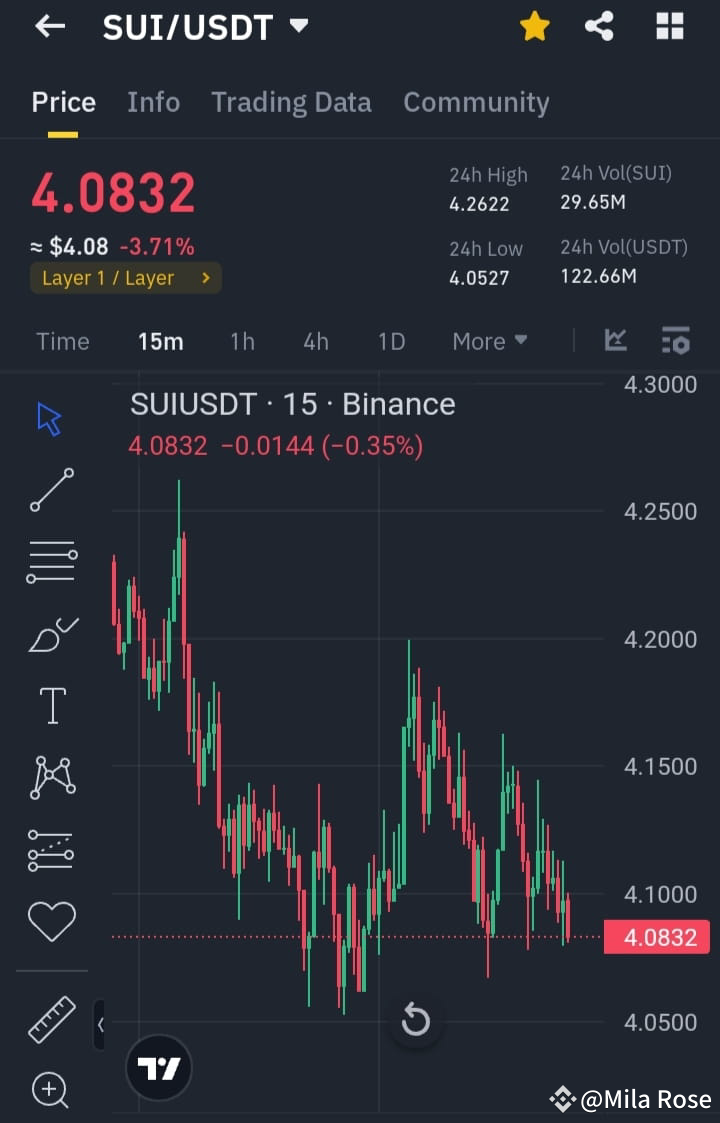The width and height of the screenshot is (720, 1123).
Task: Open the Layer 1 / Layer tag
Action: pos(126,279)
